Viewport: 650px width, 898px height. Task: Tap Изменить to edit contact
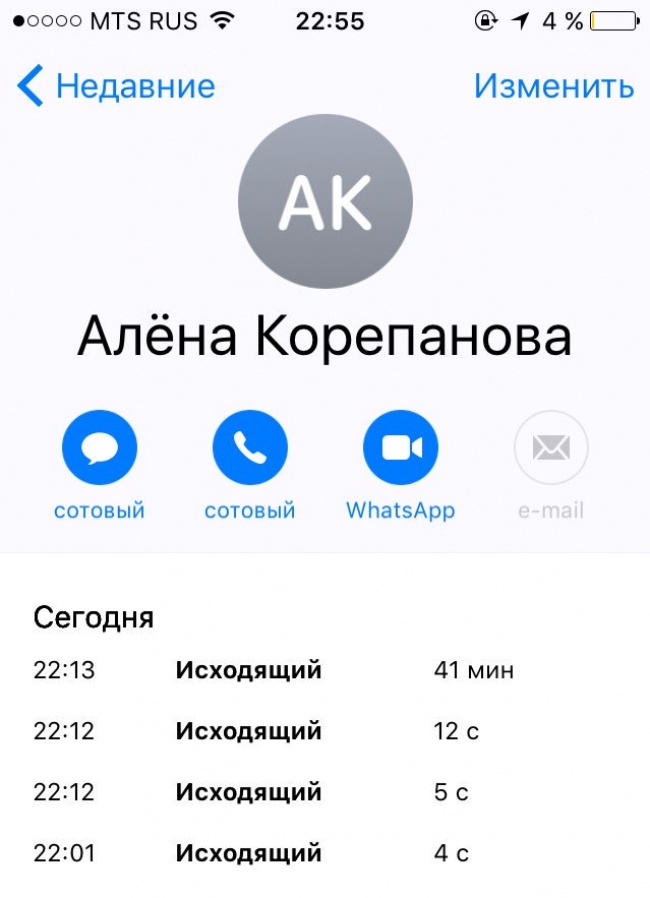click(x=553, y=87)
